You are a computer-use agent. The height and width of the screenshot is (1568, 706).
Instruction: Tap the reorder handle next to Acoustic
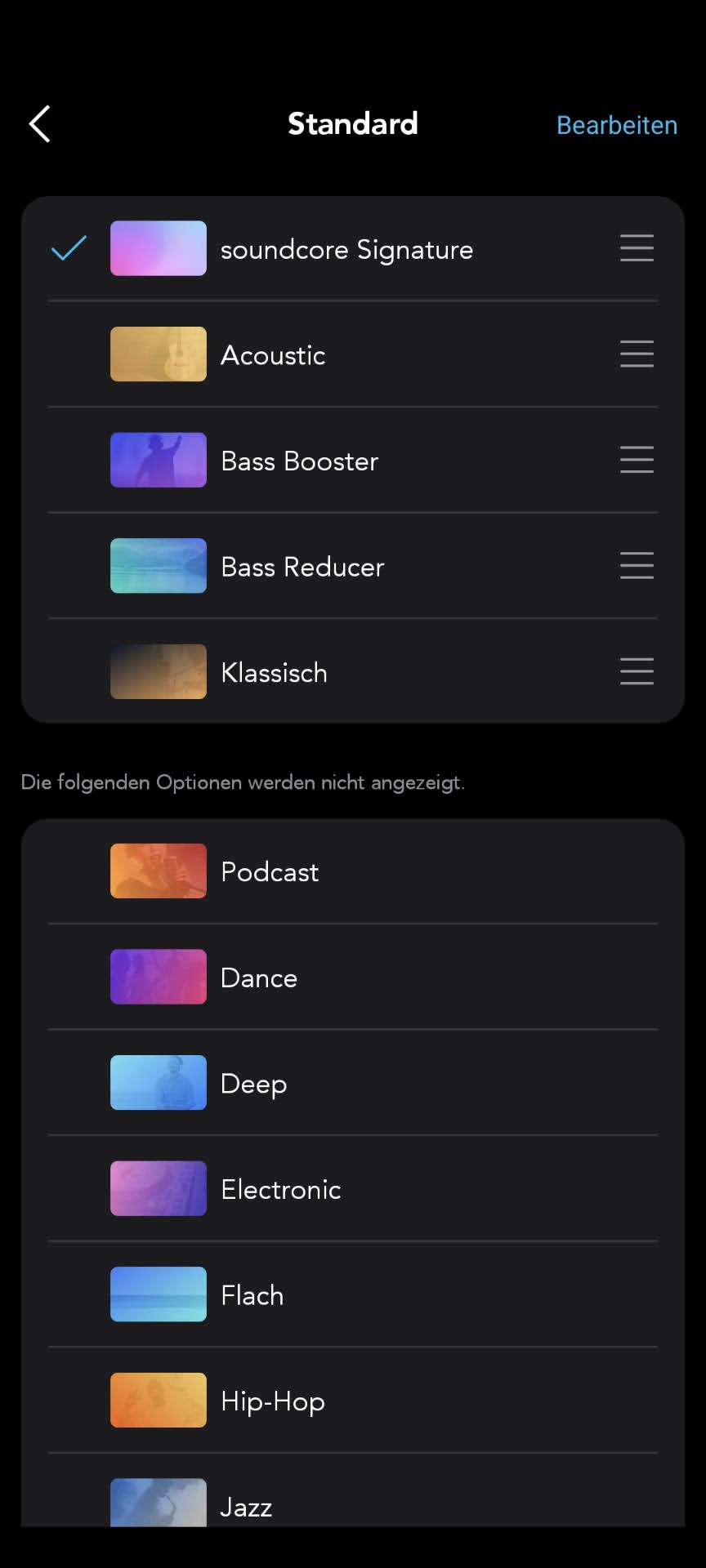pos(637,354)
